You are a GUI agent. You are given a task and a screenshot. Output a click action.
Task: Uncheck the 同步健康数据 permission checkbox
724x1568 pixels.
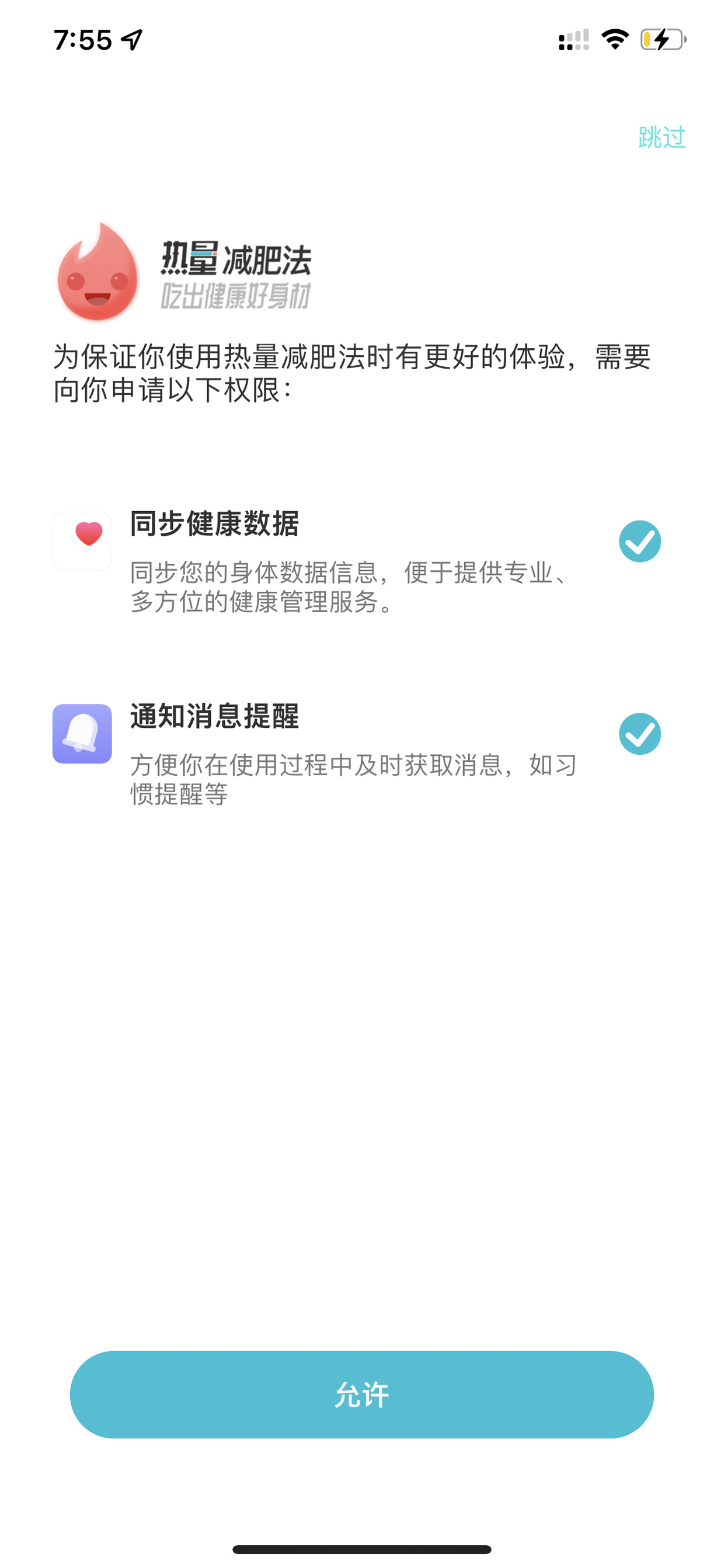pos(639,541)
